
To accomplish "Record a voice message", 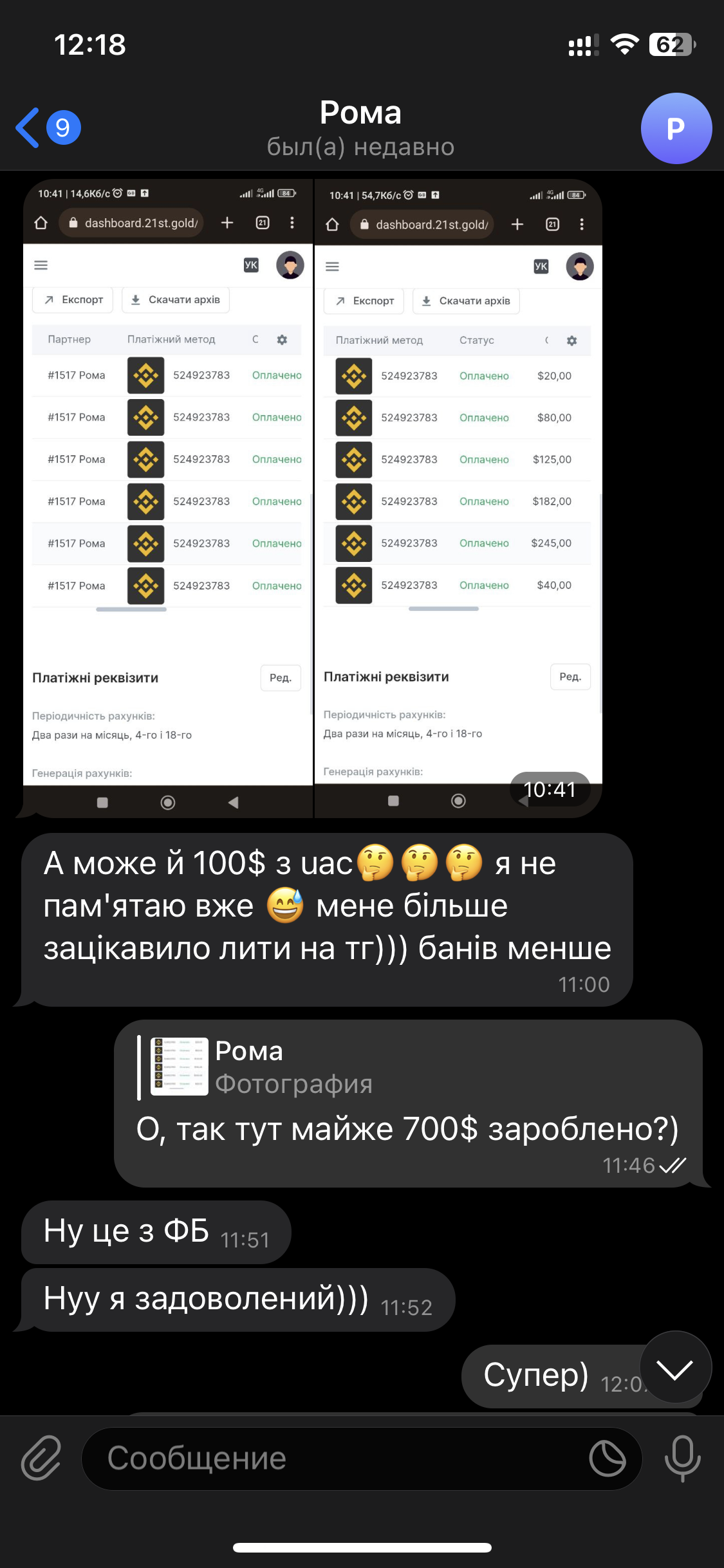I will [x=682, y=1459].
